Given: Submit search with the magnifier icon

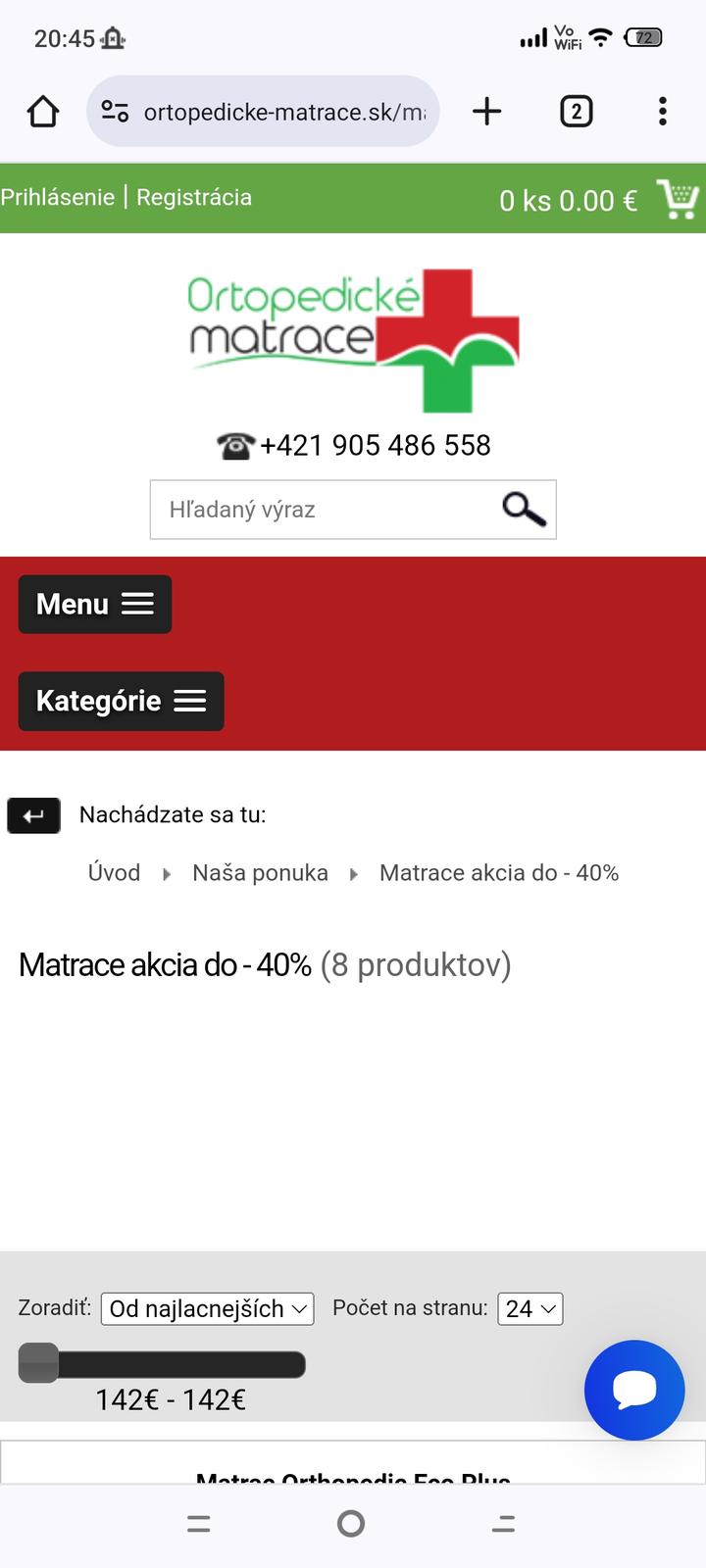Looking at the screenshot, I should pyautogui.click(x=524, y=510).
